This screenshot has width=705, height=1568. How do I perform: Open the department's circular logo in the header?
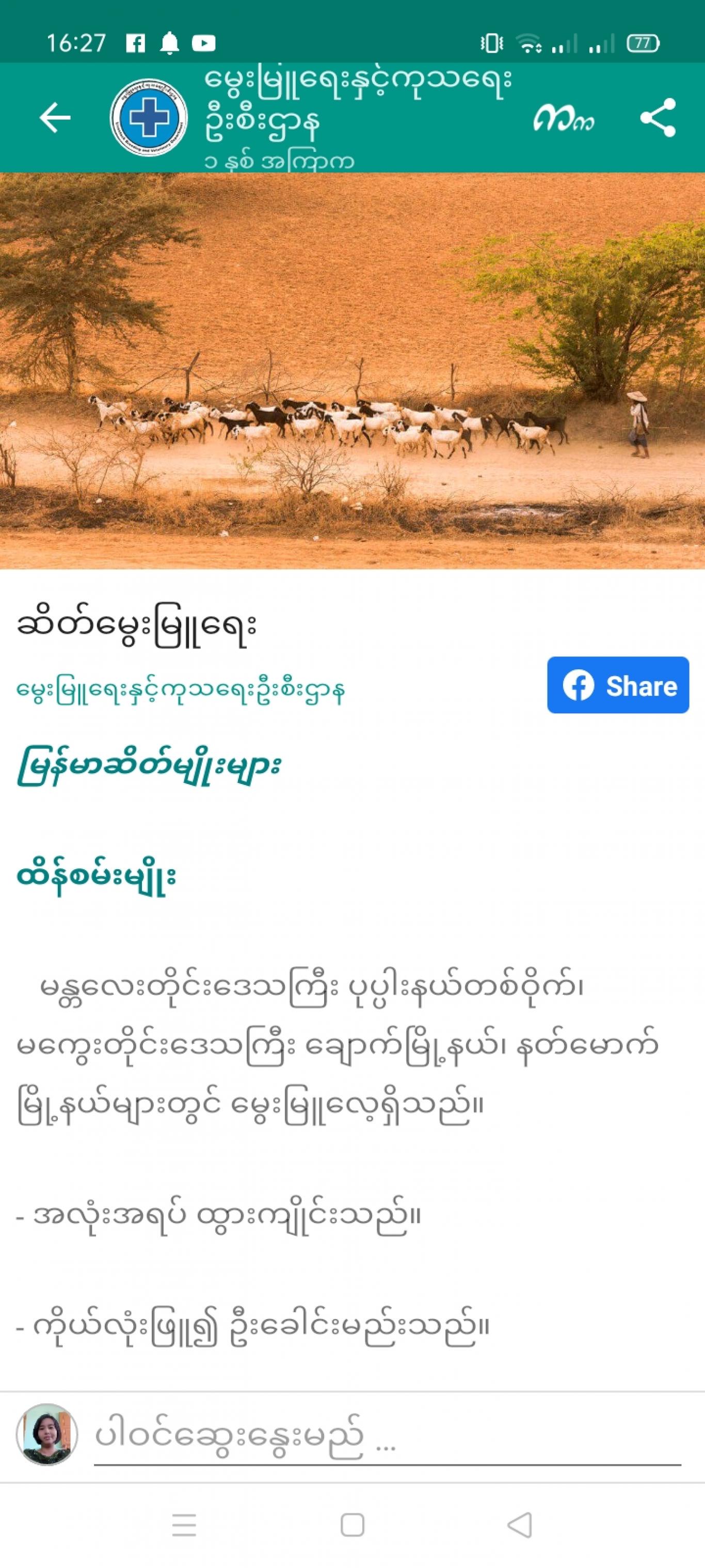click(x=149, y=117)
